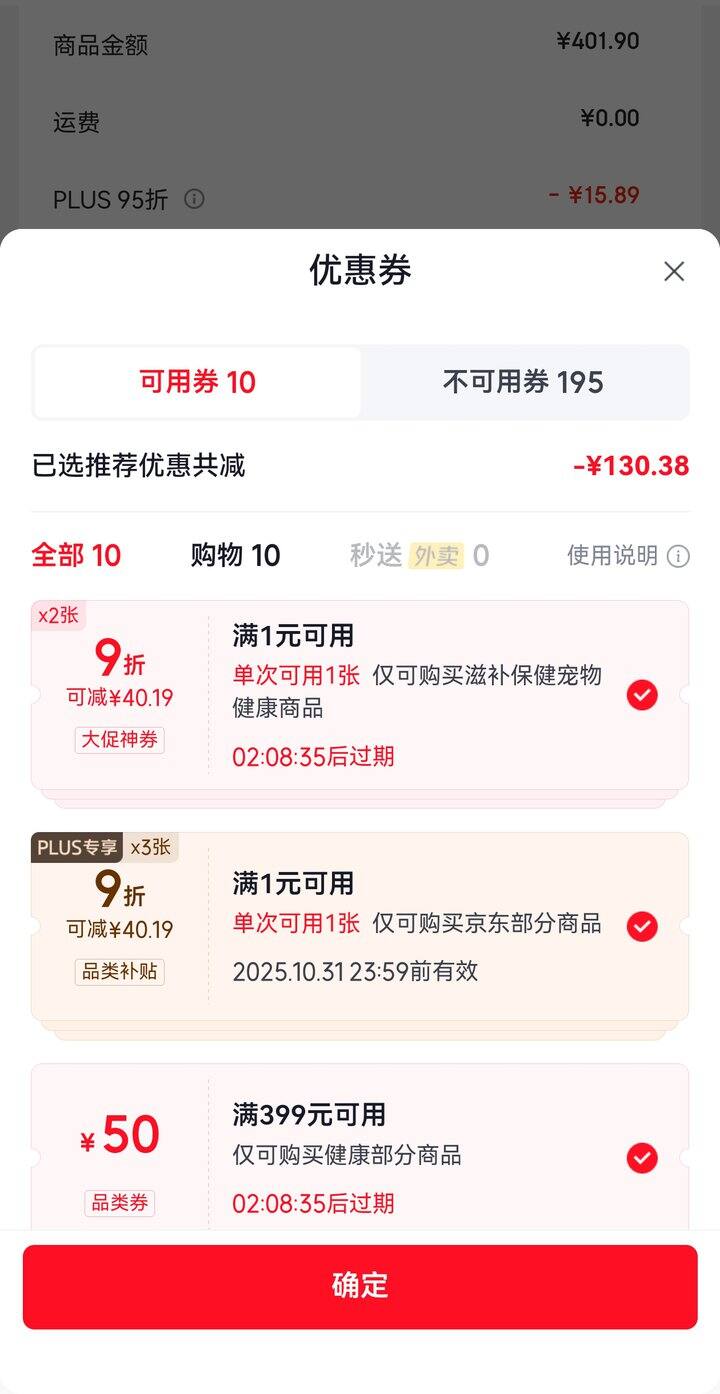Uncheck the 大促神券 9折 coupon
Viewport: 720px width, 1394px height.
(x=642, y=695)
